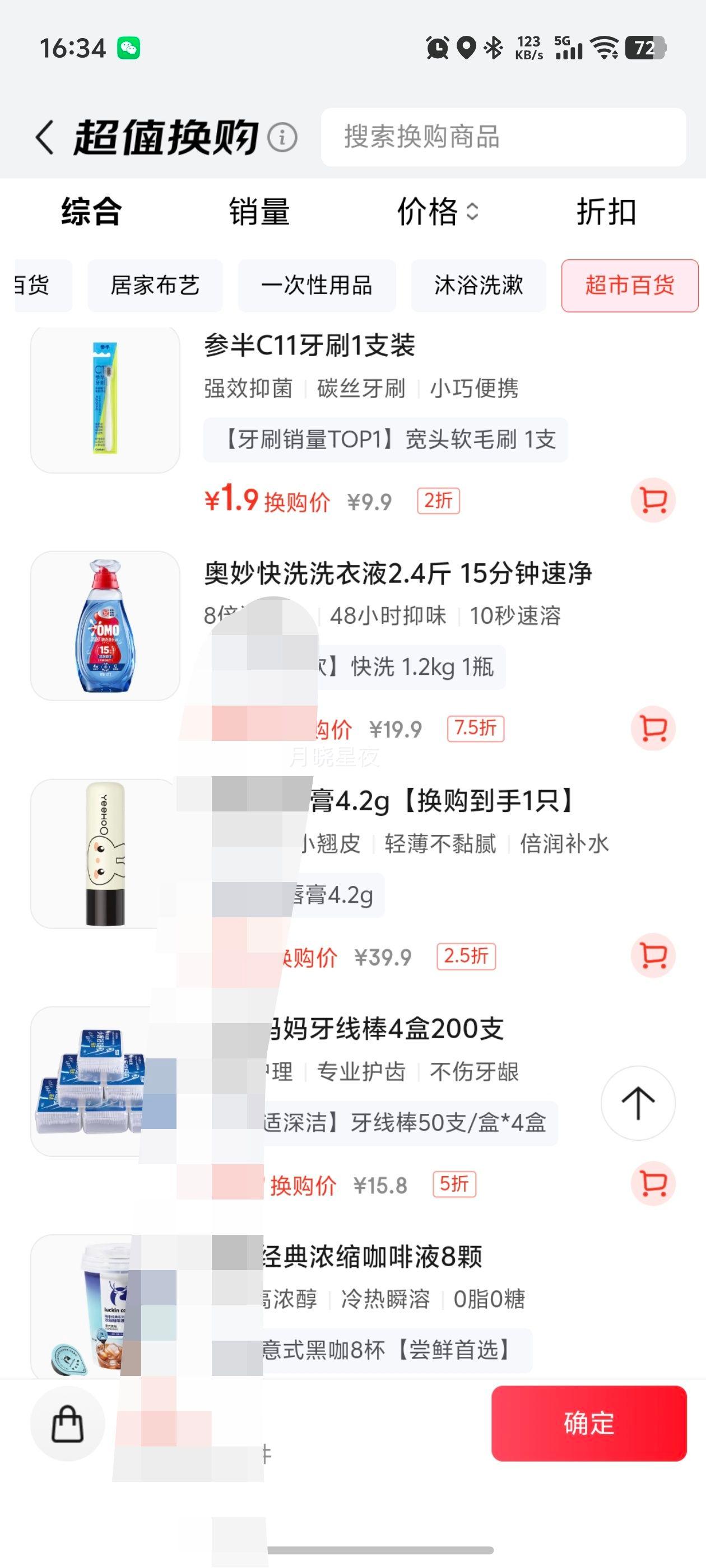
Task: Open the 价格 sort order arrows
Action: pyautogui.click(x=472, y=212)
